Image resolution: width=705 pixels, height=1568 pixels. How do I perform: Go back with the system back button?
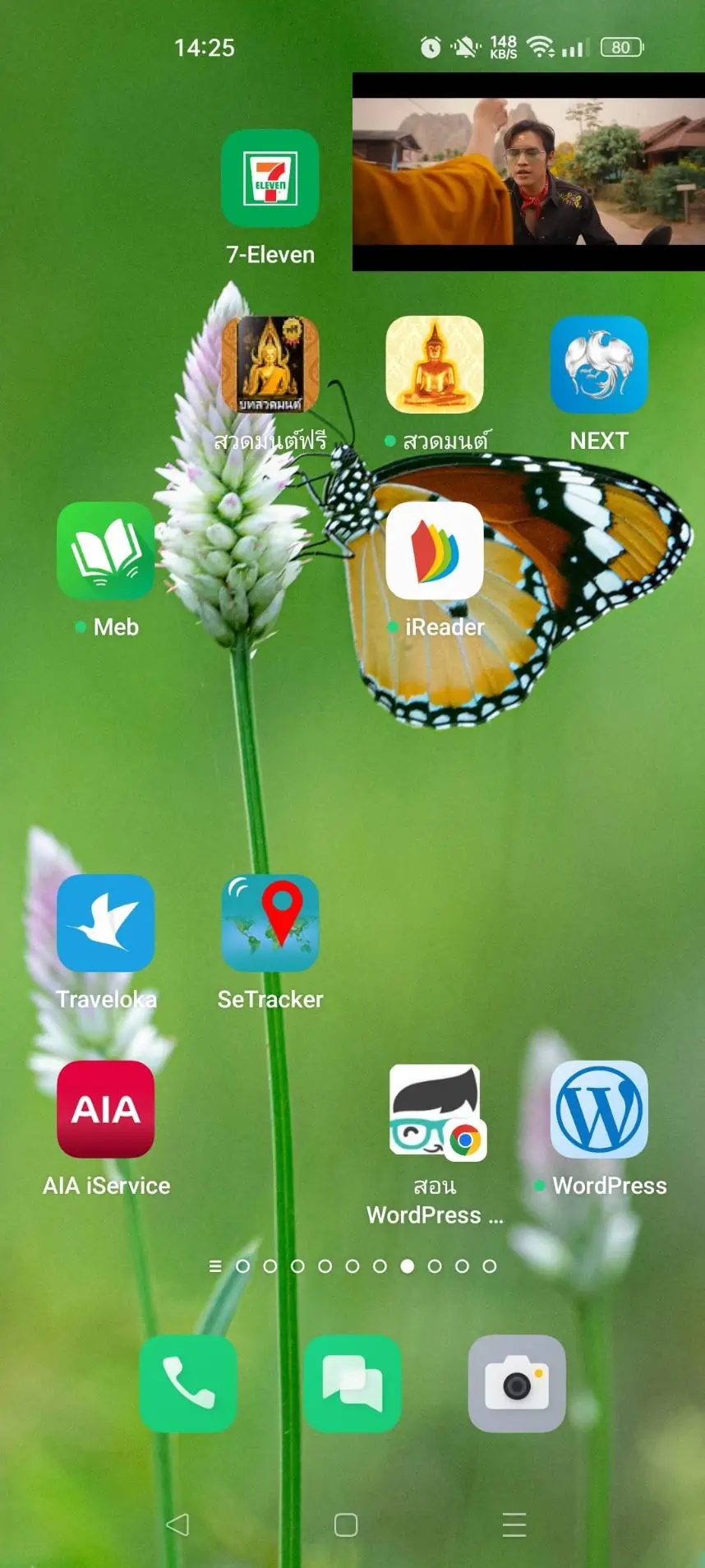point(177,1524)
